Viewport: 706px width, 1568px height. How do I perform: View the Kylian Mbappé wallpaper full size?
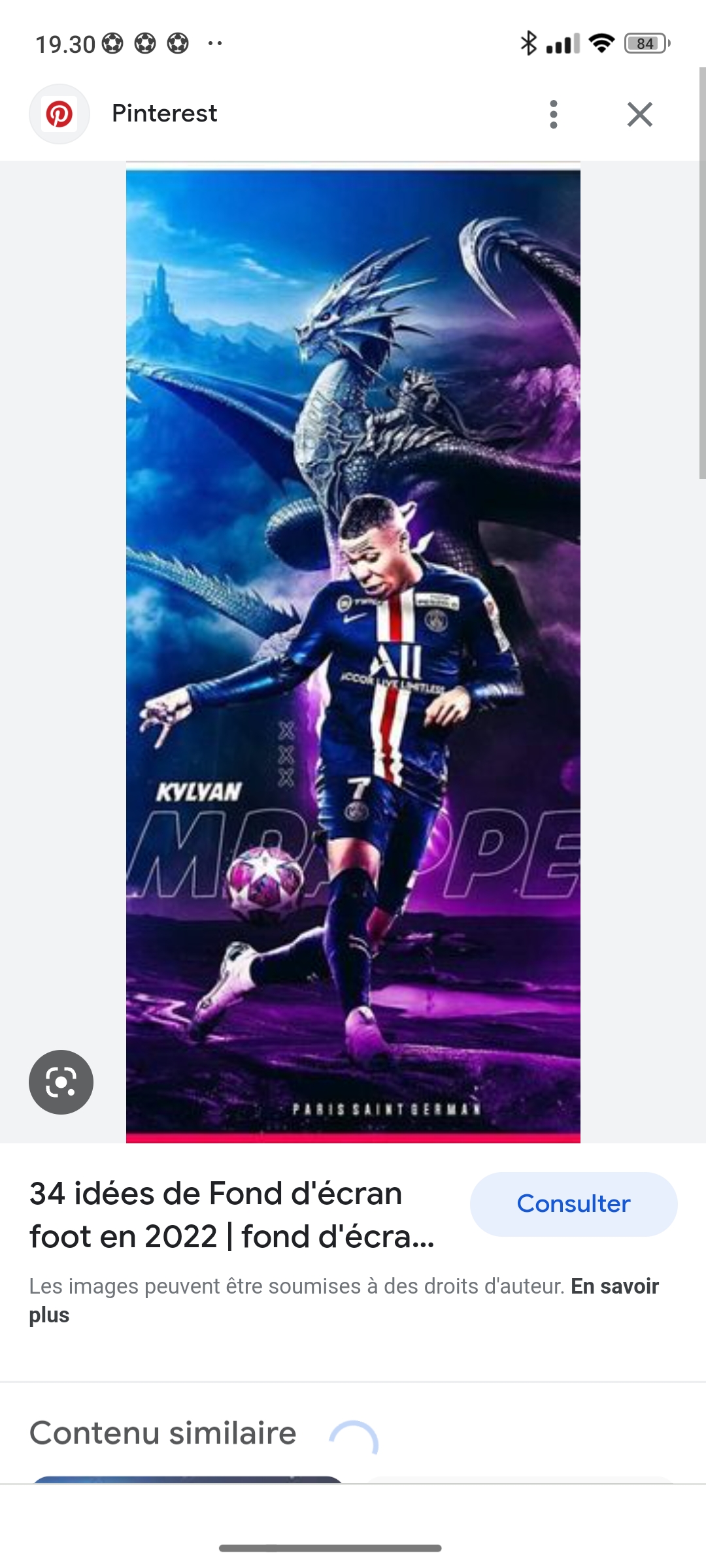point(353,653)
